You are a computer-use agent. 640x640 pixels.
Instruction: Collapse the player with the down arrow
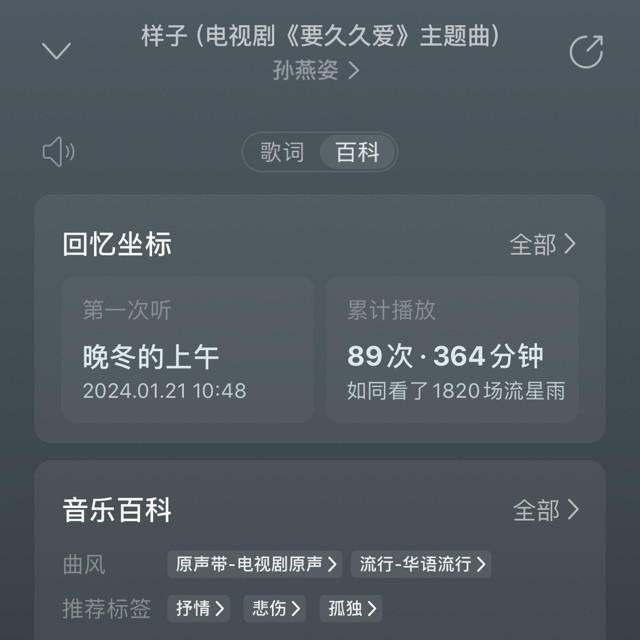tap(56, 51)
